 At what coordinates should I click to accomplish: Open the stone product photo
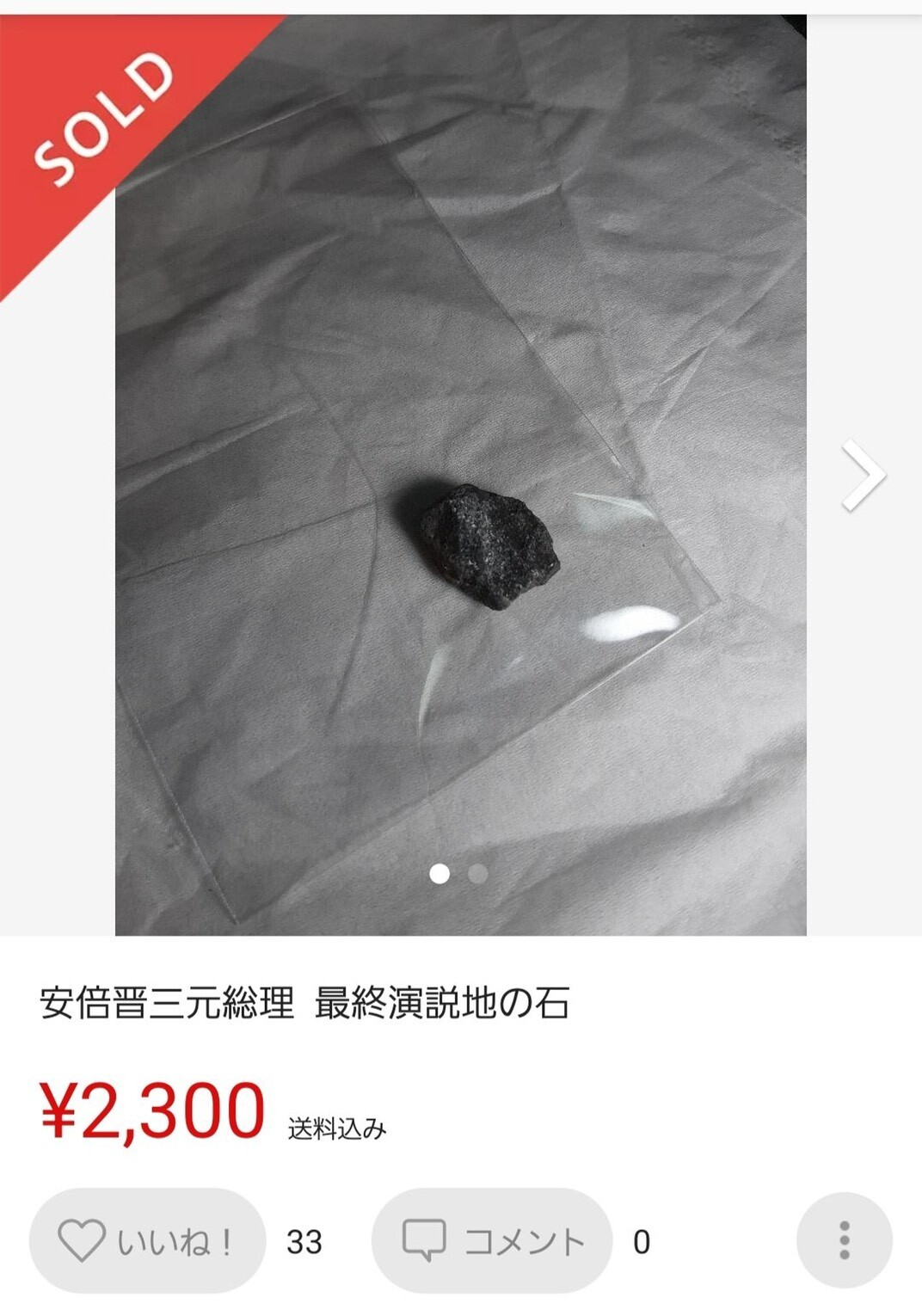point(490,546)
